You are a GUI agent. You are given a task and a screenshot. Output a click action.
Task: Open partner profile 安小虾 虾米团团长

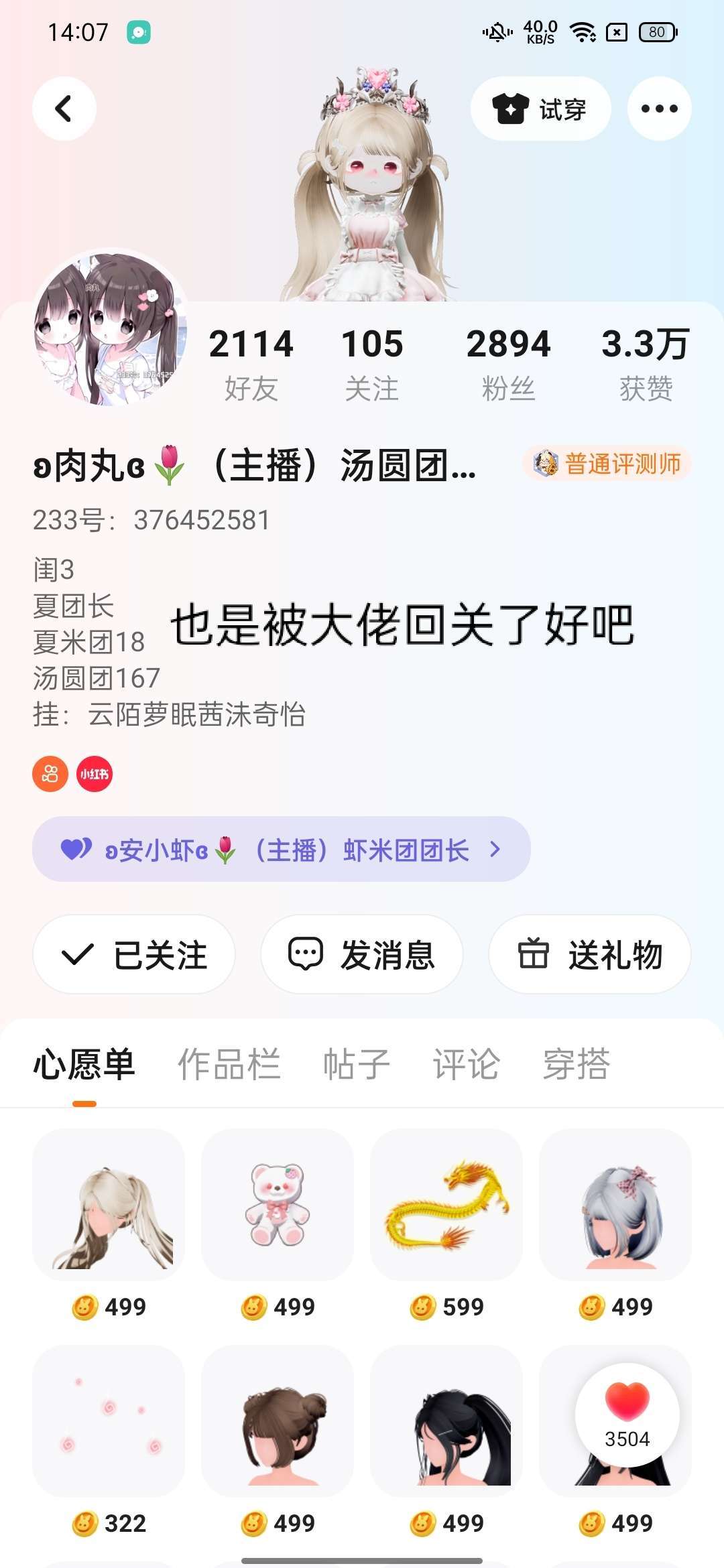(x=282, y=850)
